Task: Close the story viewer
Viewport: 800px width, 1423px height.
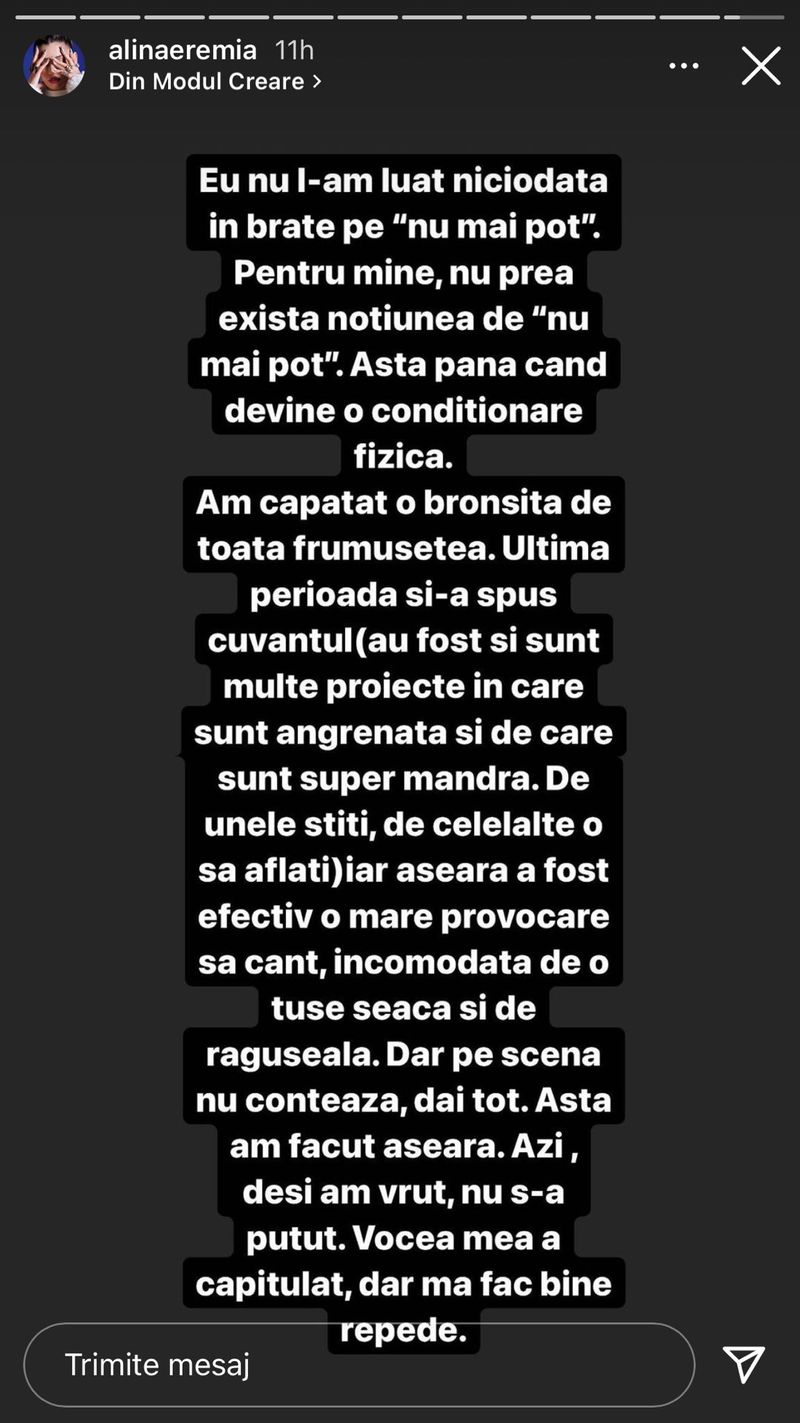Action: pyautogui.click(x=760, y=66)
